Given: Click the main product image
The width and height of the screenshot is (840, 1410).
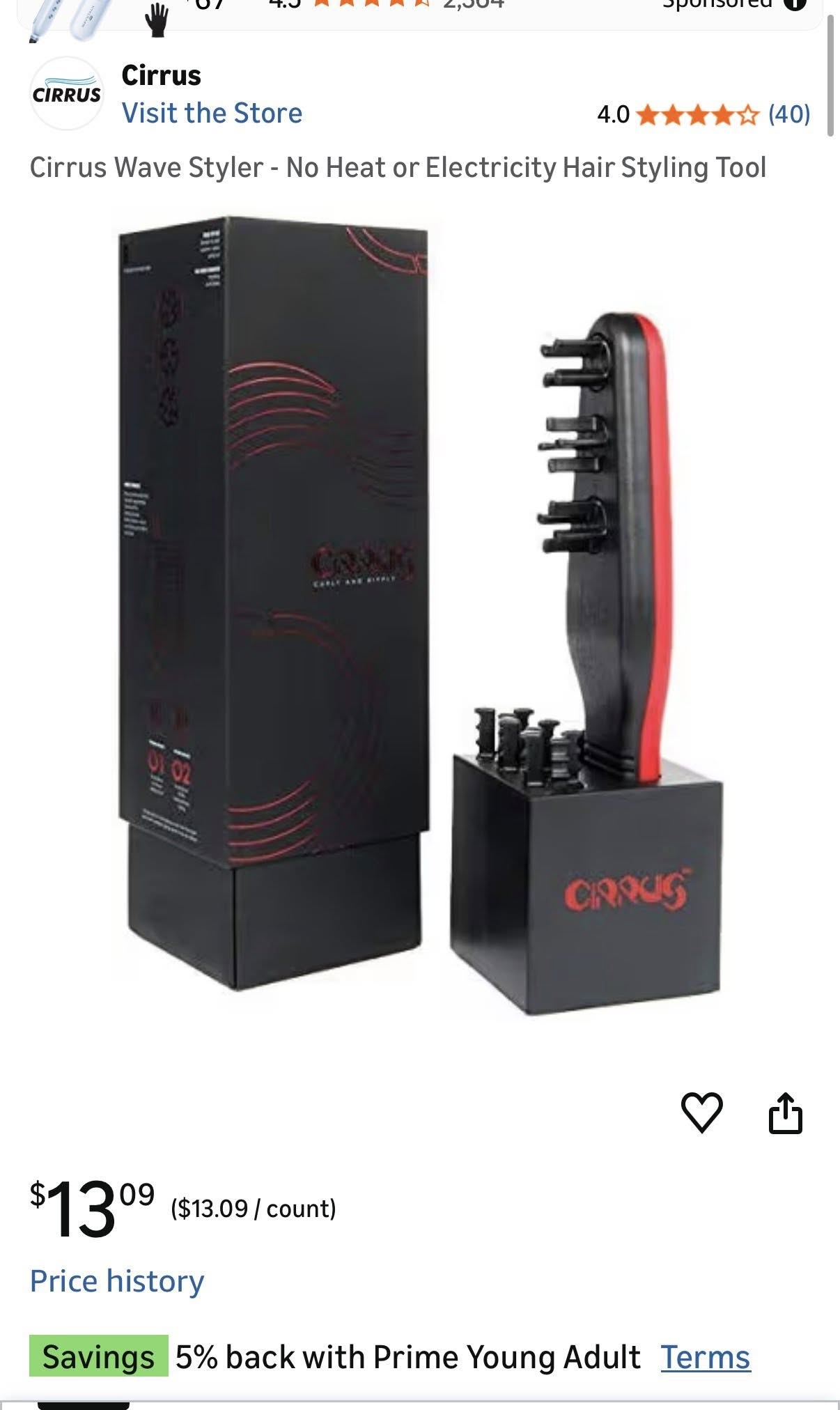Looking at the screenshot, I should [x=418, y=627].
